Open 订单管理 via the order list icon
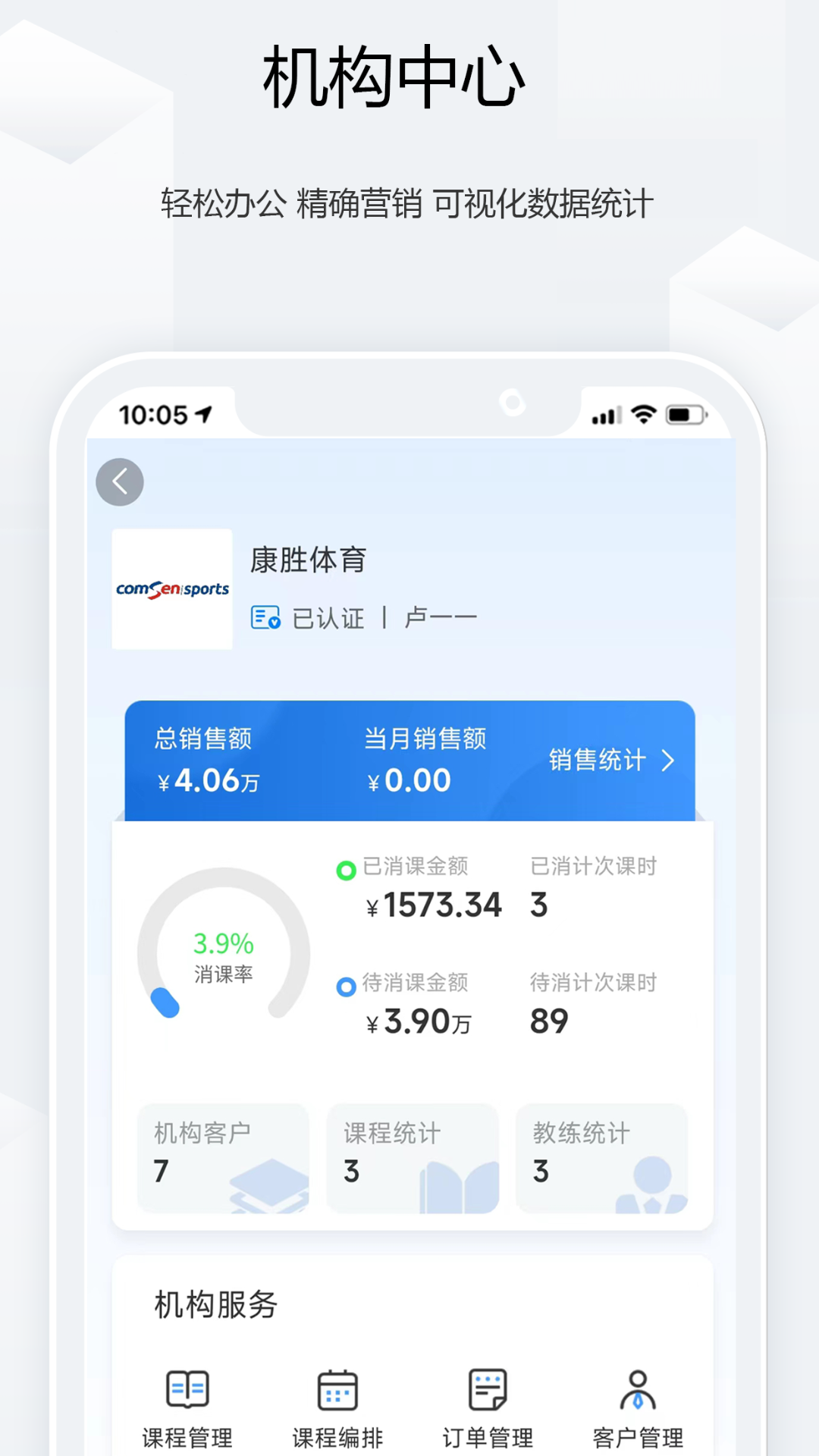Image resolution: width=819 pixels, height=1456 pixels. pyautogui.click(x=486, y=1388)
